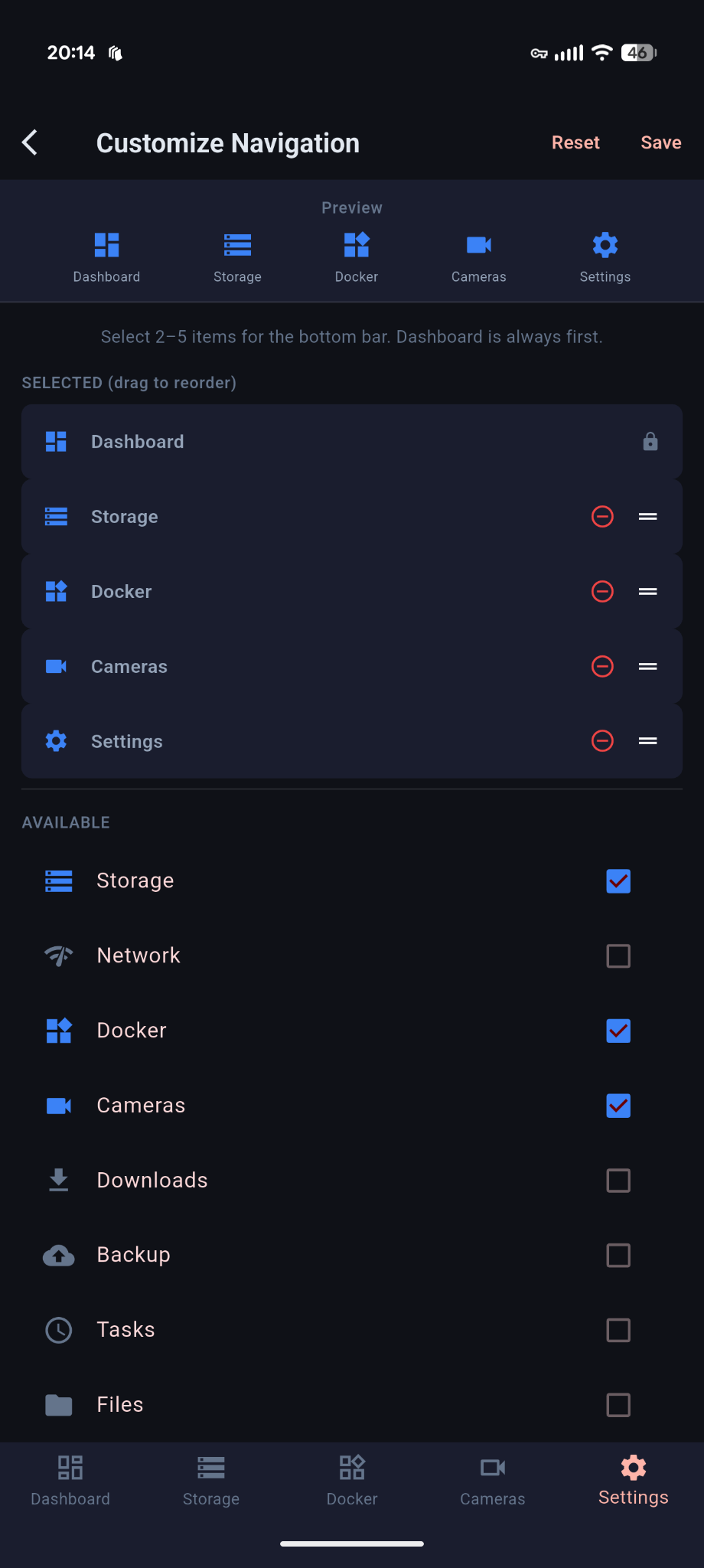
Task: Click the Tasks clock icon
Action: [58, 1330]
